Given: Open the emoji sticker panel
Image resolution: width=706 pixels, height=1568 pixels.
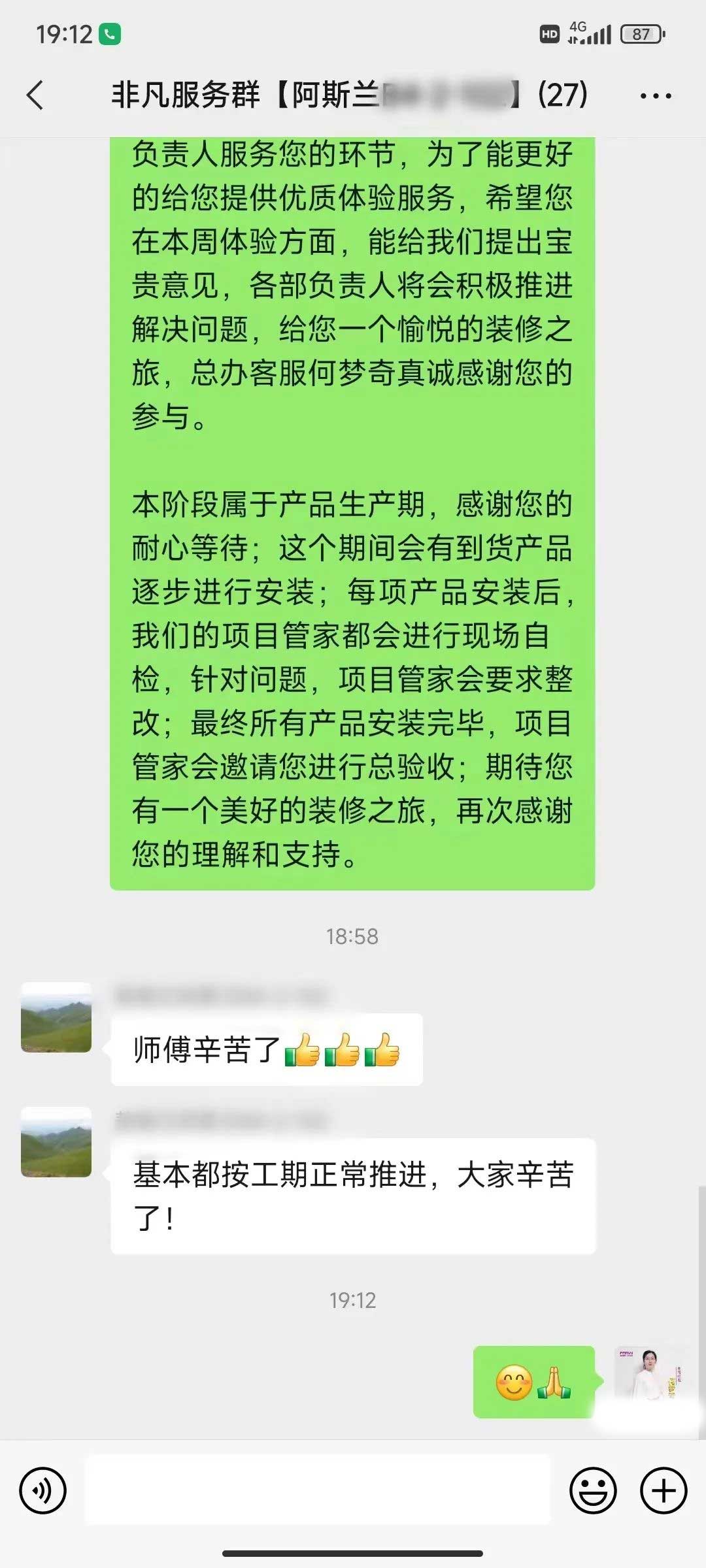Looking at the screenshot, I should 593,1491.
